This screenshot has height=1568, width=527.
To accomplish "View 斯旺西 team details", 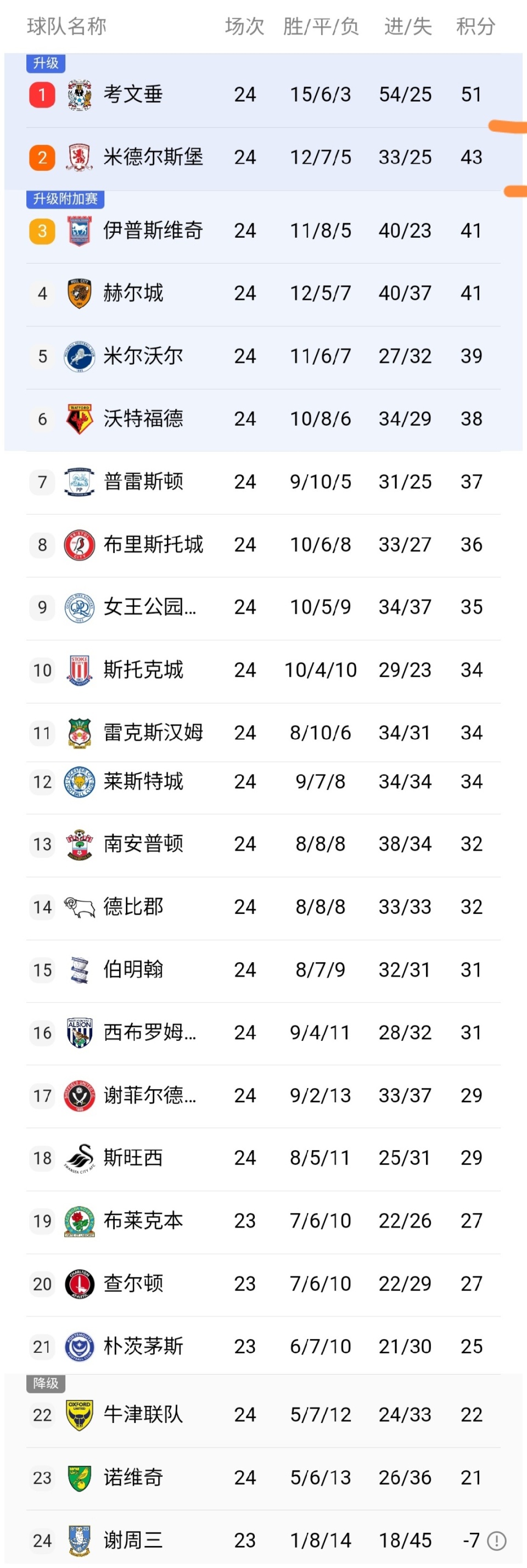I will tap(133, 1158).
